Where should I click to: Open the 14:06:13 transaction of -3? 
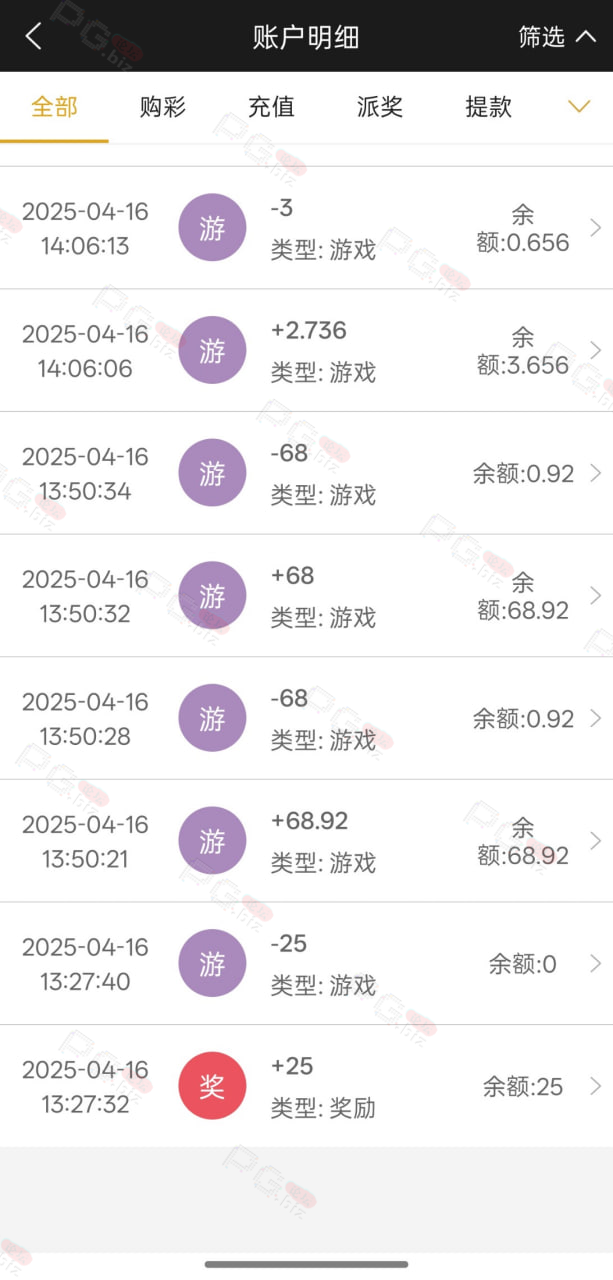pos(306,228)
